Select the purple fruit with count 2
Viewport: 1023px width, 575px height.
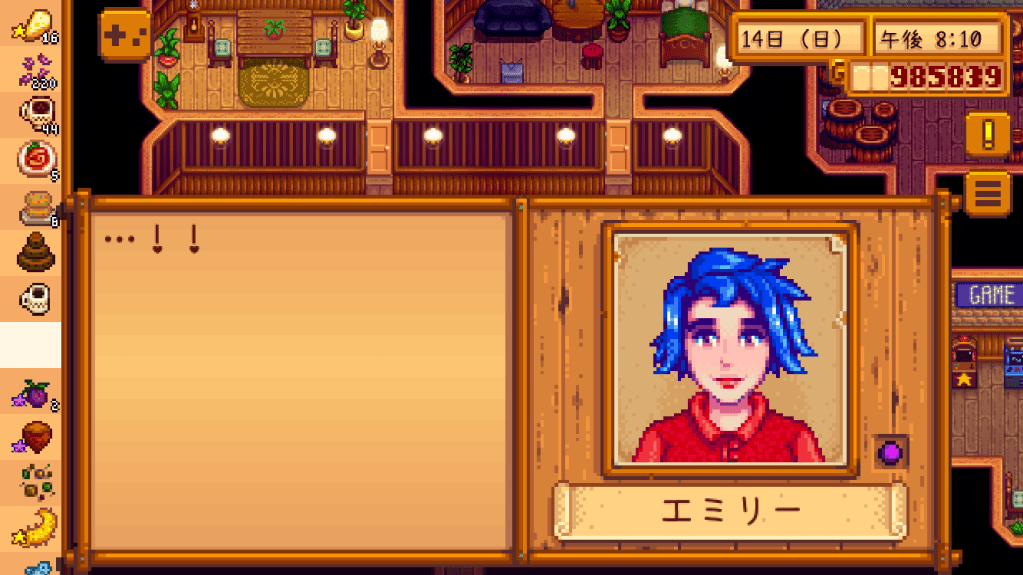click(36, 393)
